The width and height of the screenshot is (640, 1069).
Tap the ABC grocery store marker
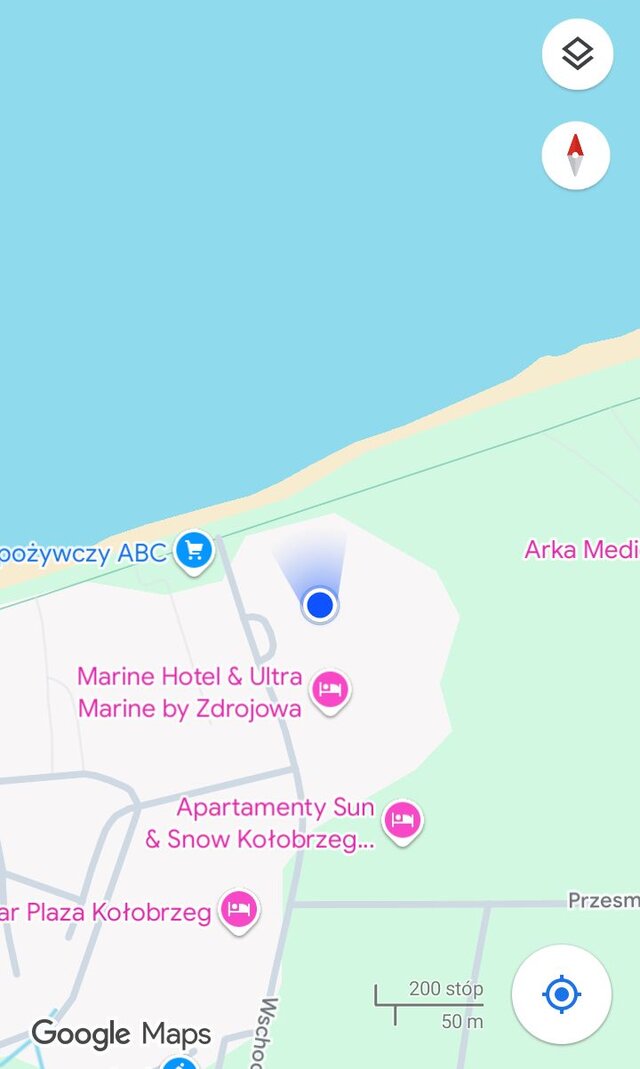tap(194, 550)
